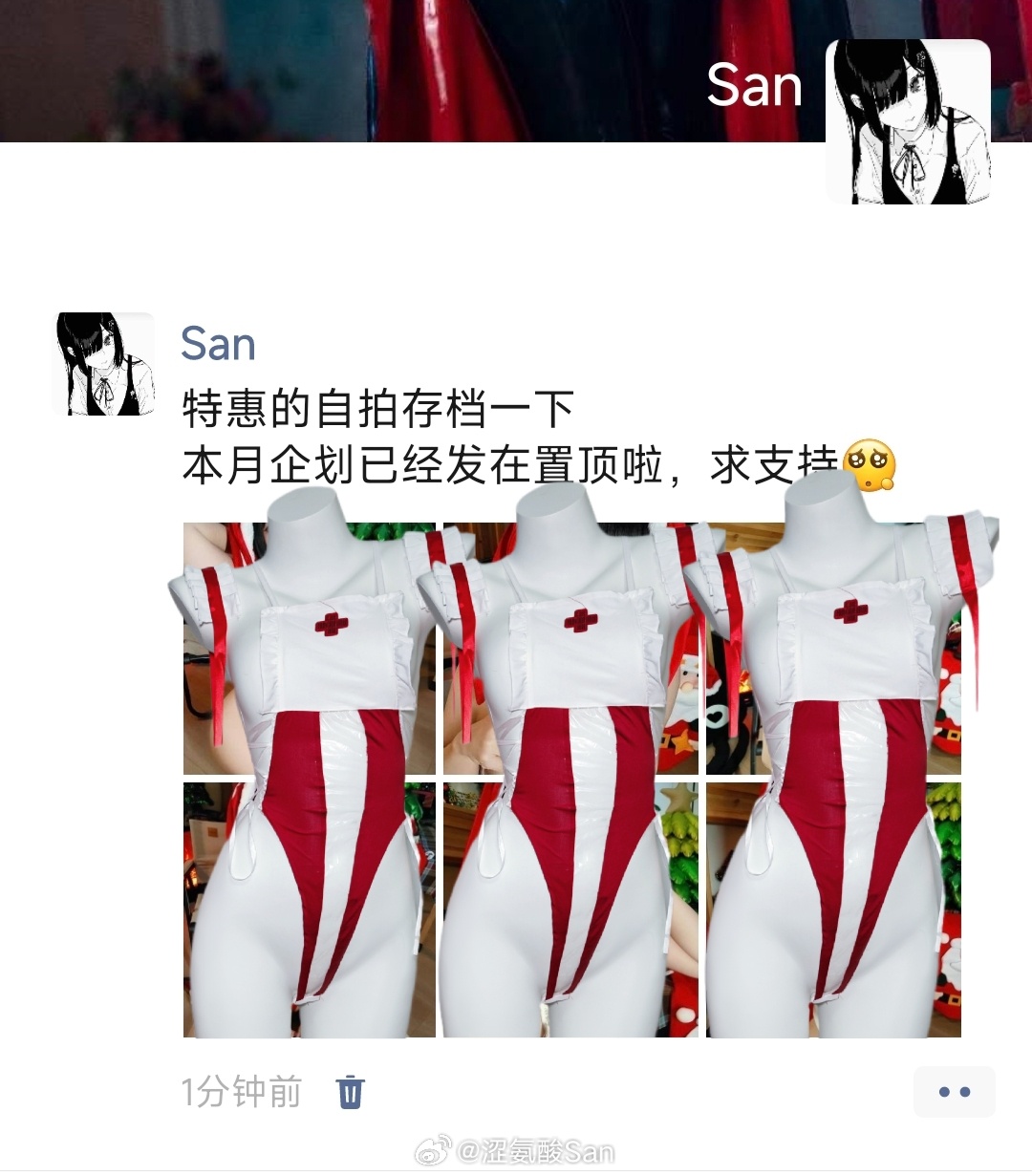1032x1176 pixels.
Task: Open the large profile avatar at the top
Action: 907,121
